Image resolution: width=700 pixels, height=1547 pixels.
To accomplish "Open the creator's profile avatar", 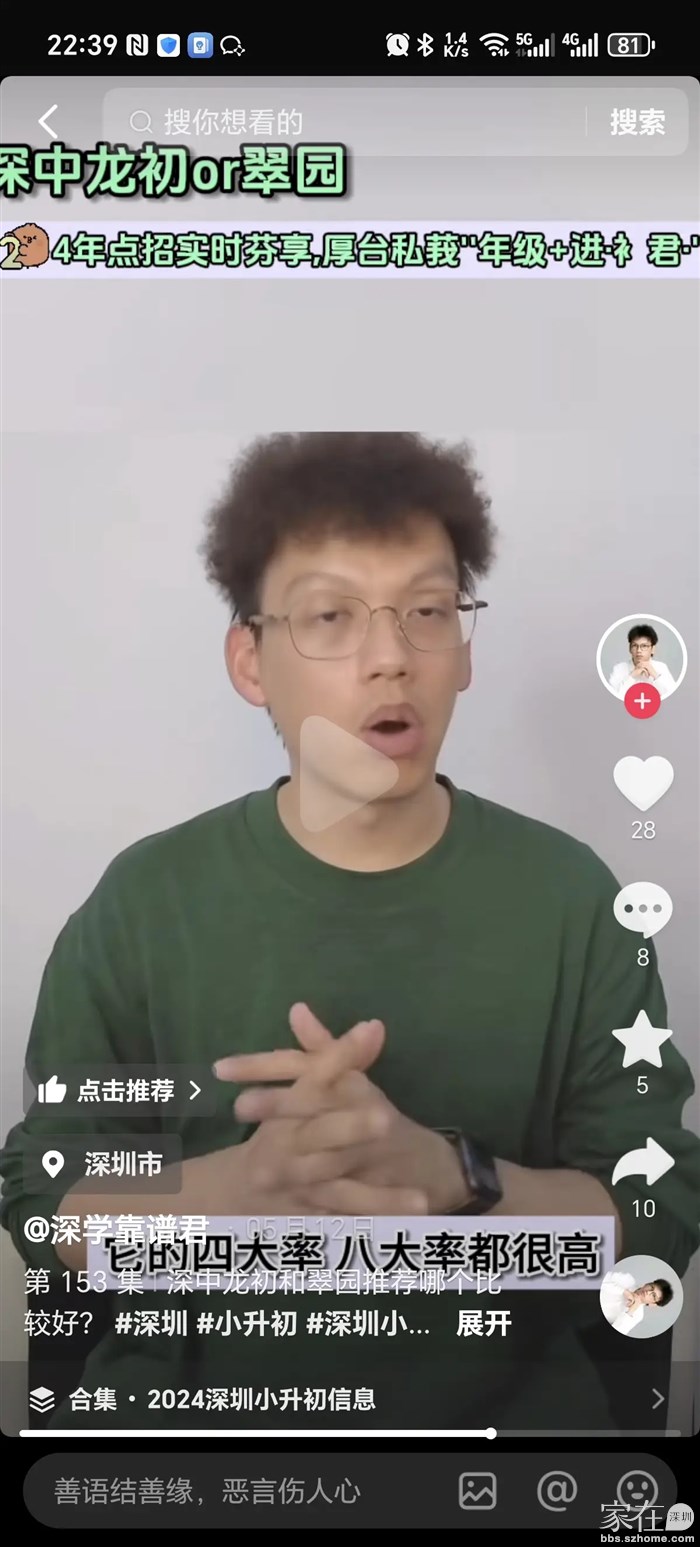I will 642,659.
